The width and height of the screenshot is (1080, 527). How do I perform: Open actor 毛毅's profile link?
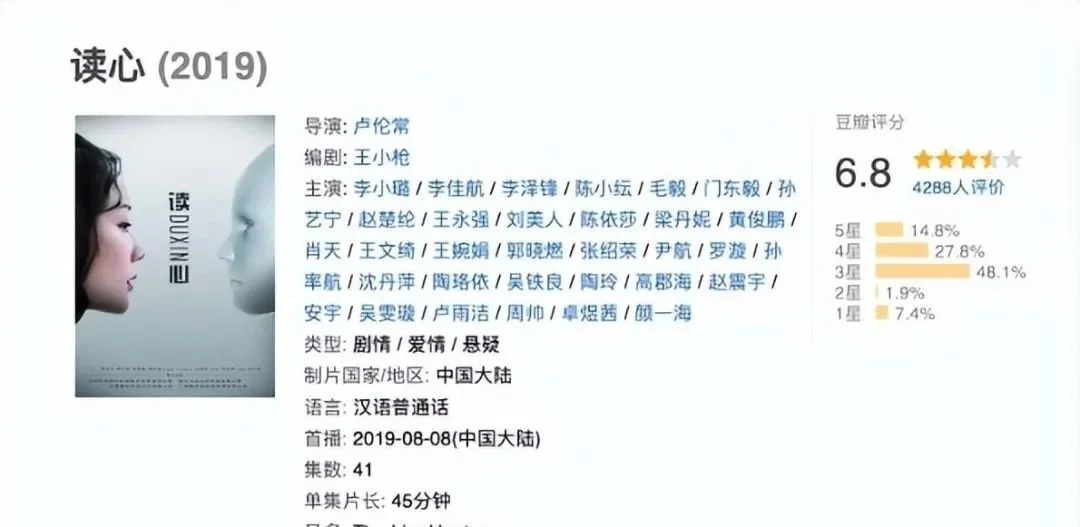click(665, 188)
